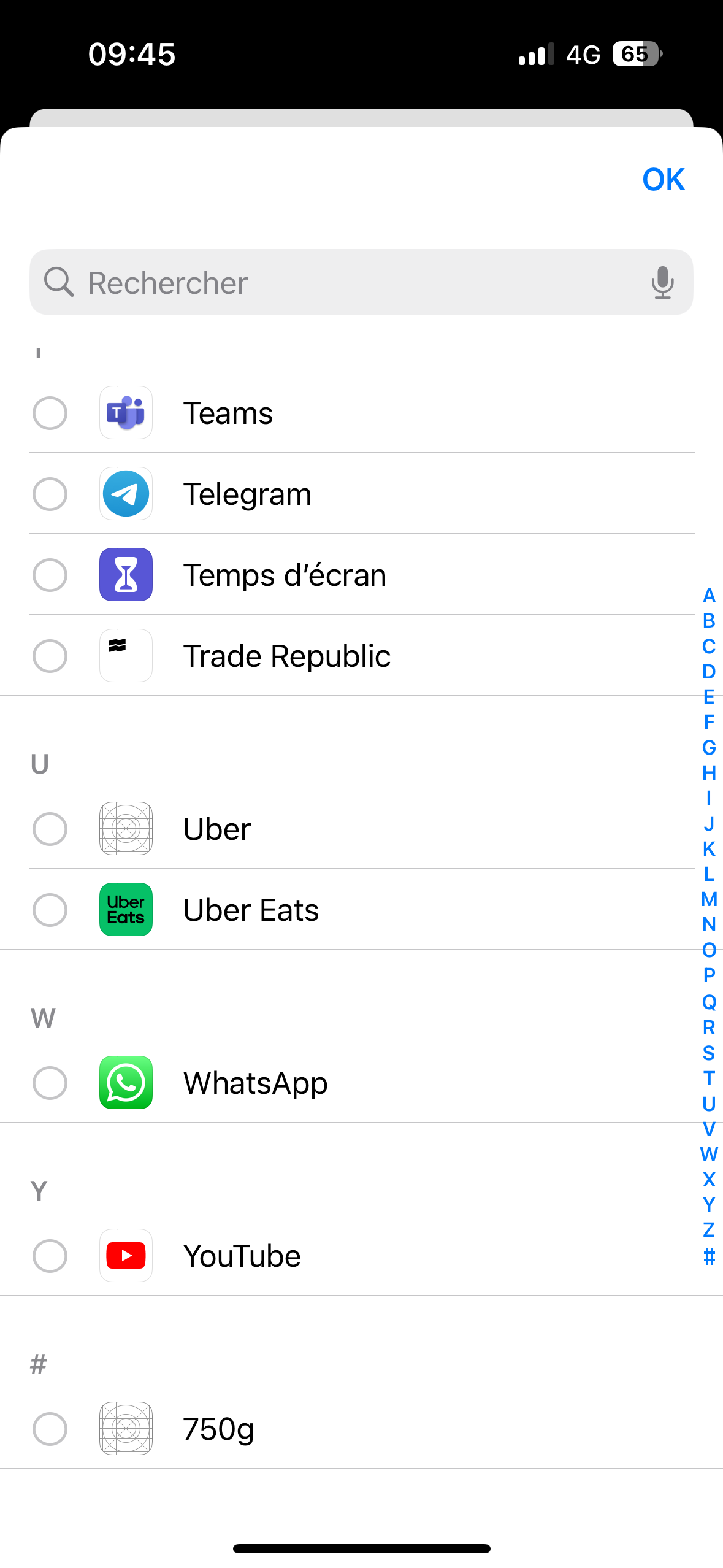Choose the Temps d'écran app
723x1568 pixels.
click(x=50, y=575)
